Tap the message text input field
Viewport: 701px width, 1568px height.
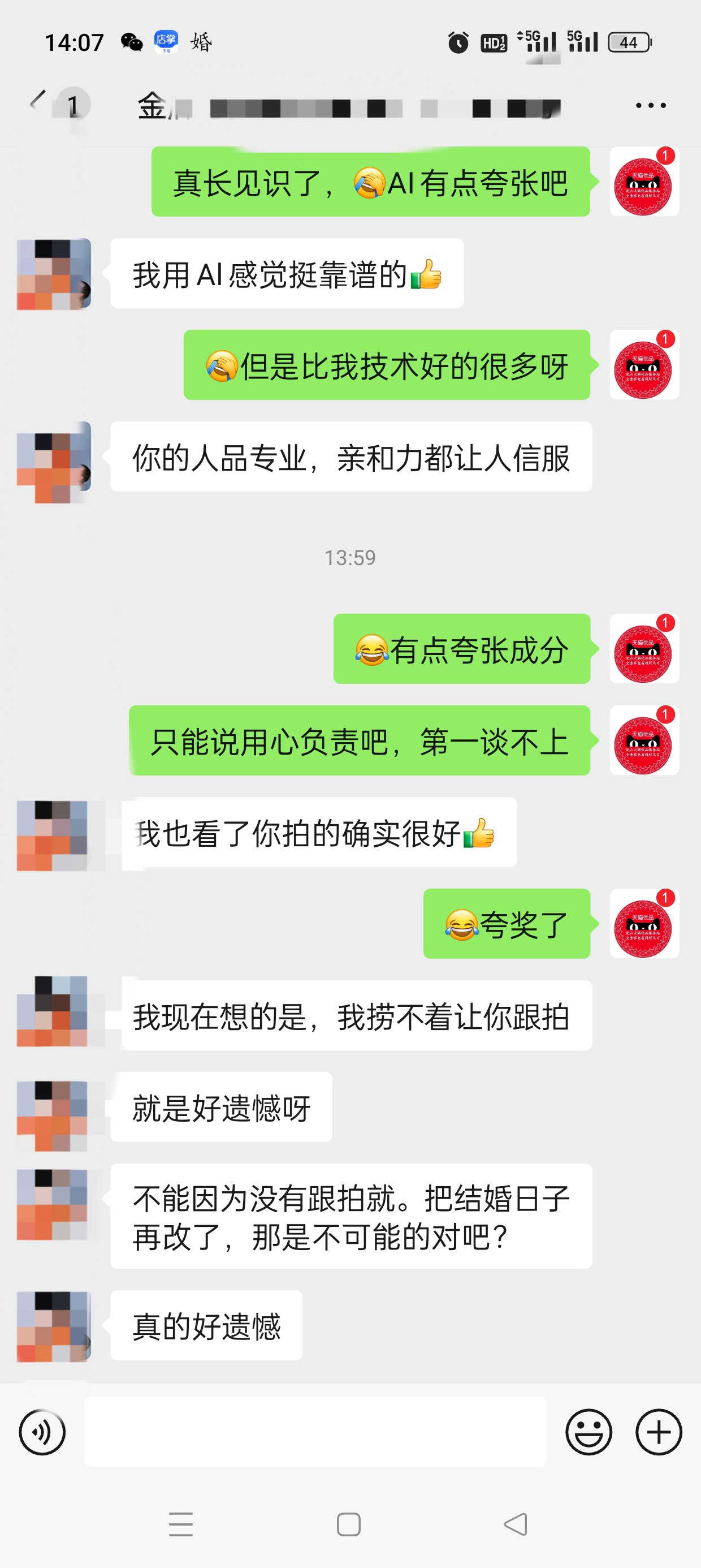[315, 1432]
